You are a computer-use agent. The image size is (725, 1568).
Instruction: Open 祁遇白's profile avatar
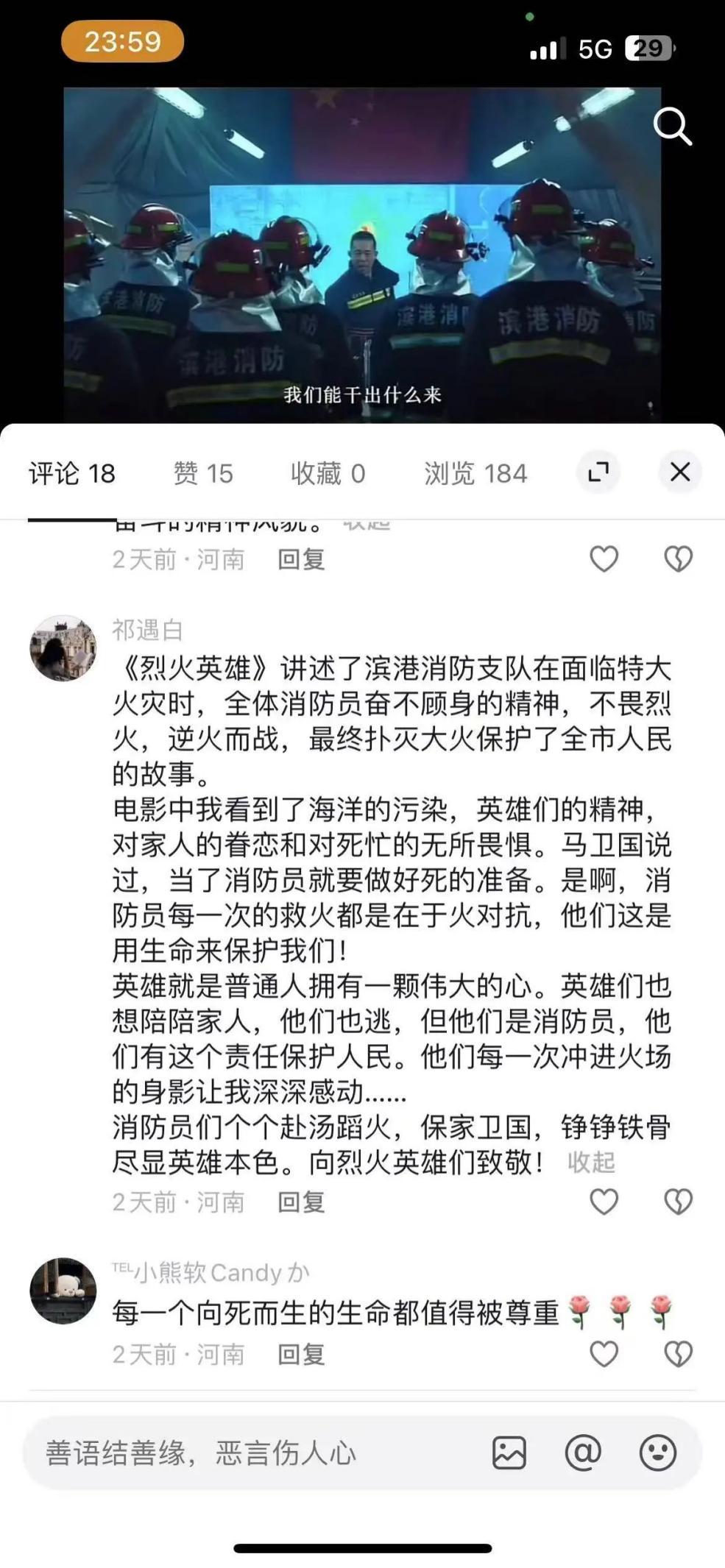click(63, 648)
